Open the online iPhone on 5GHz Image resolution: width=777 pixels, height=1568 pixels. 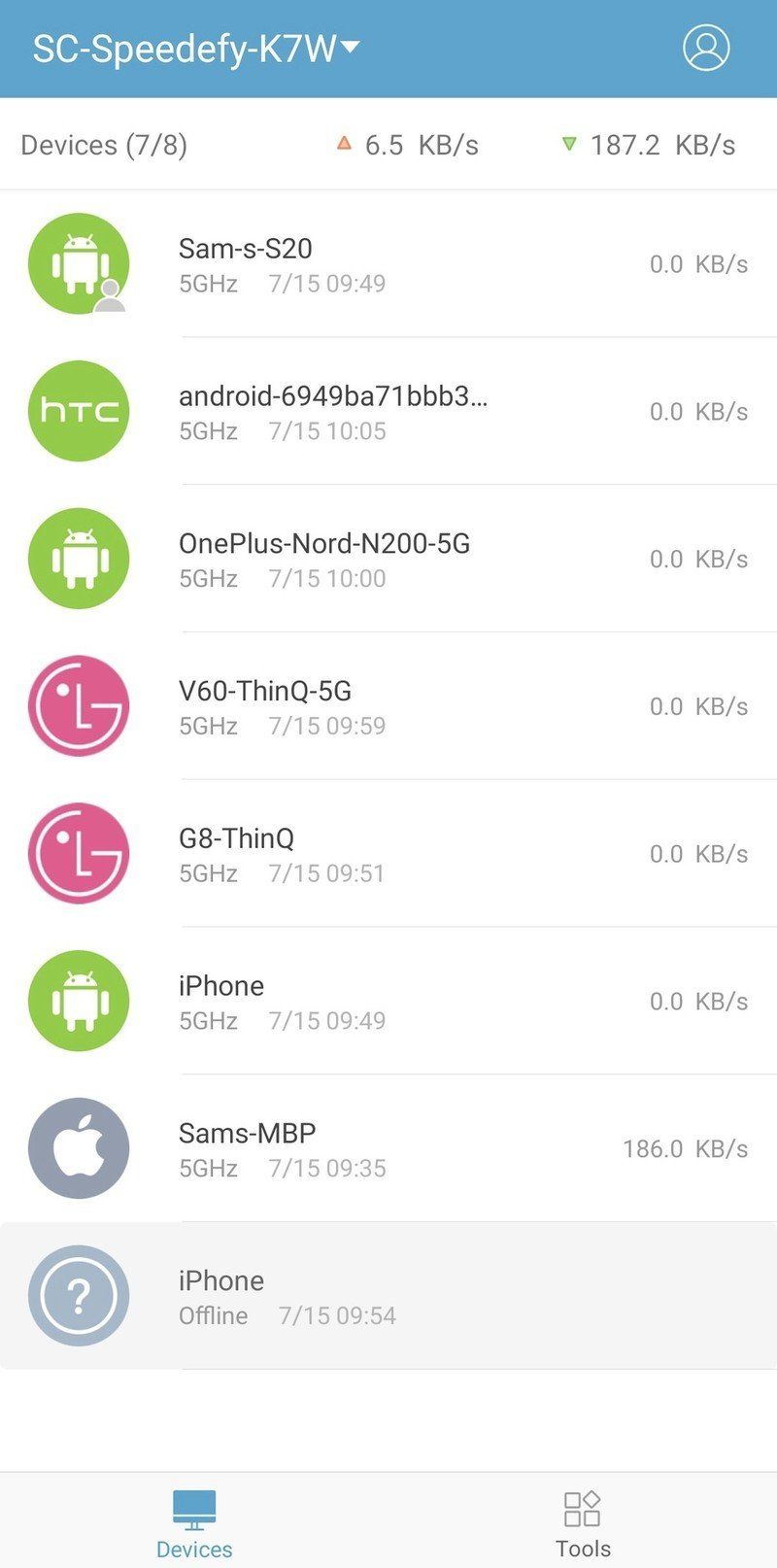pos(388,1002)
